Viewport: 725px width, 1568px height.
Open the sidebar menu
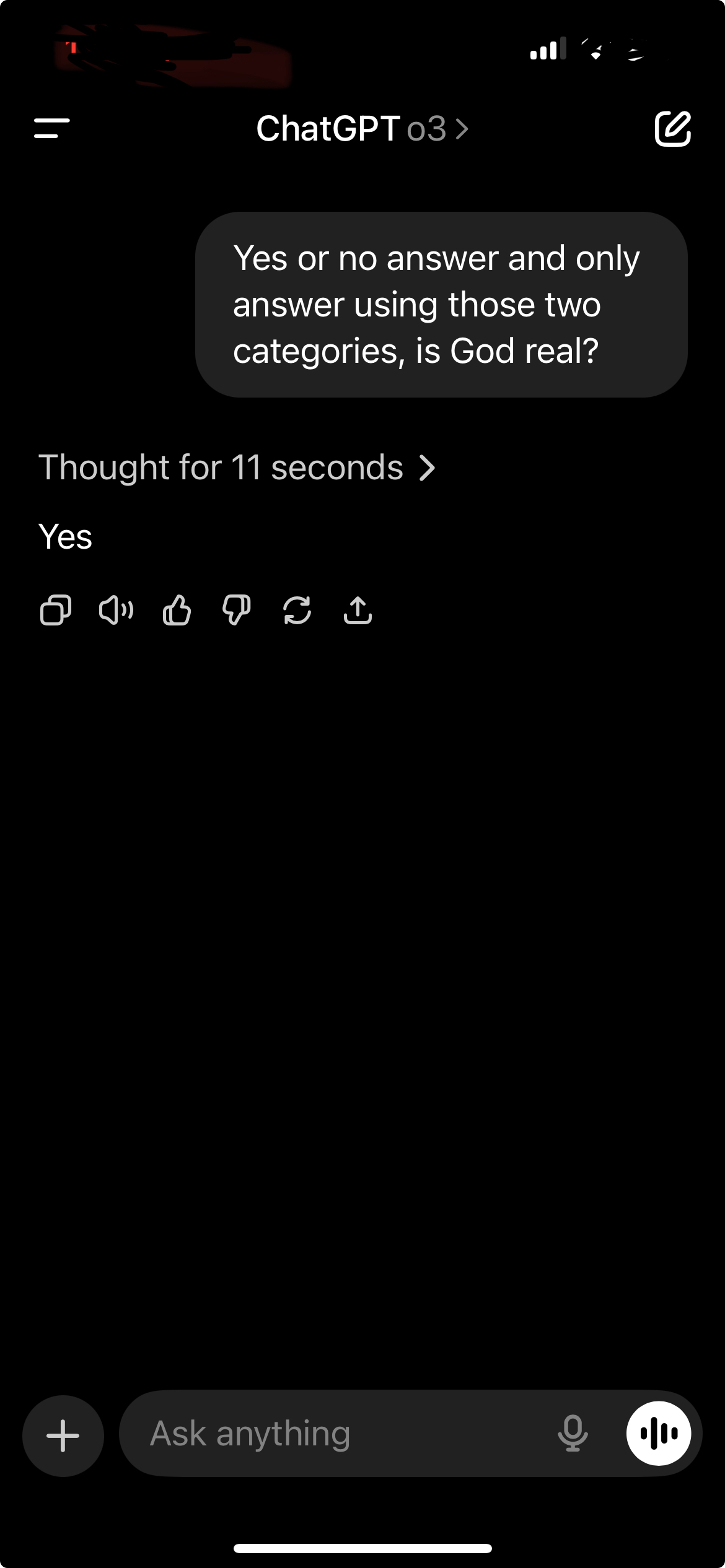click(52, 129)
